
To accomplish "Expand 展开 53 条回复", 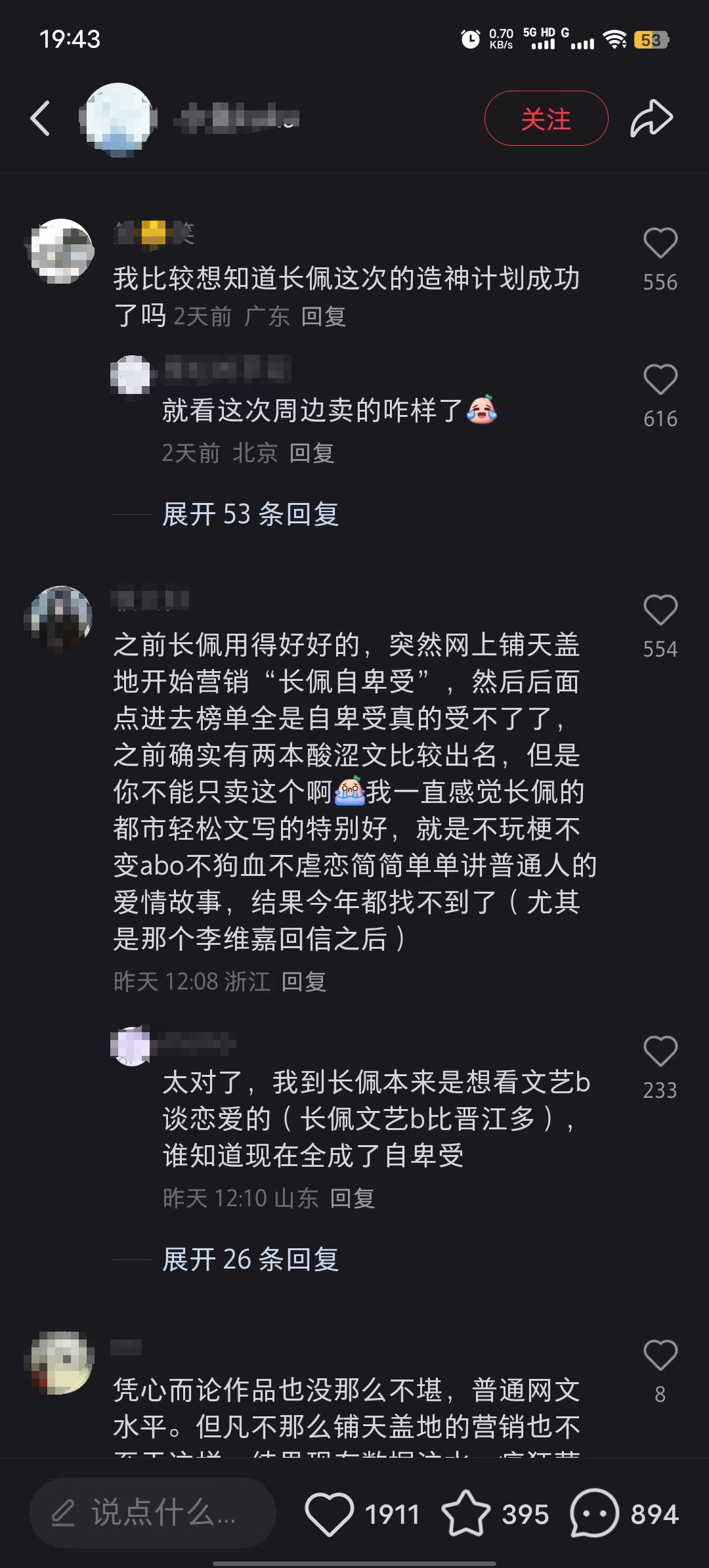I will coord(250,514).
